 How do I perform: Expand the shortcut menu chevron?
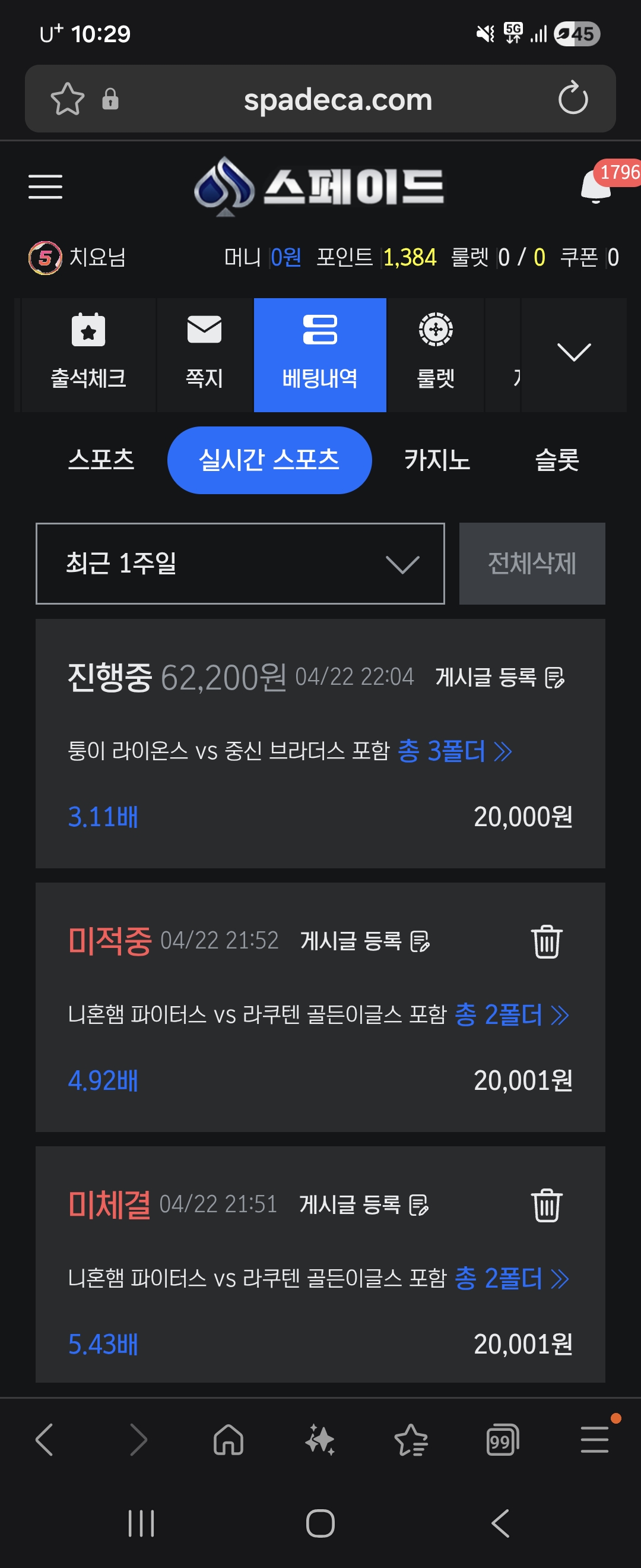pyautogui.click(x=573, y=353)
